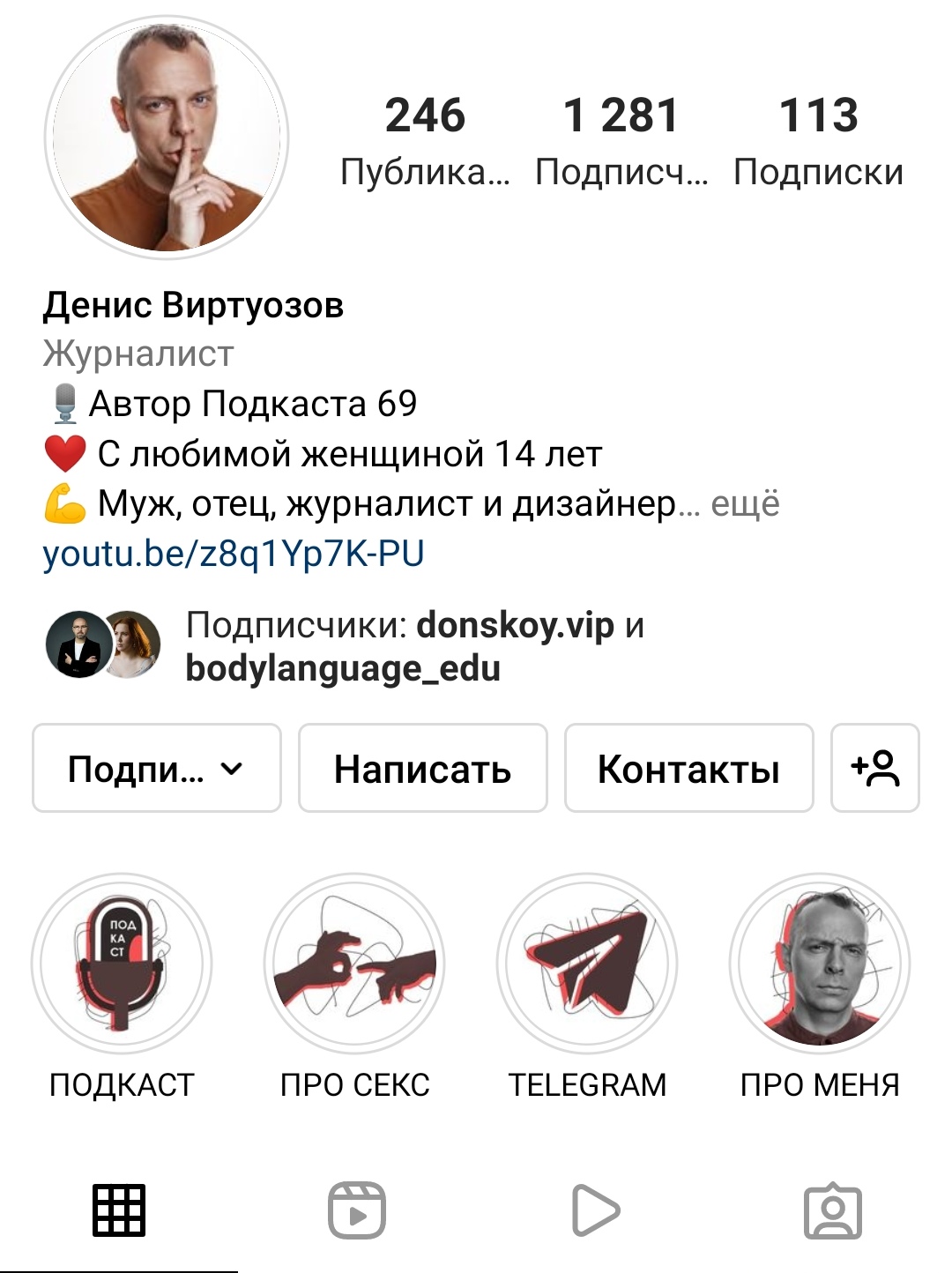Open the Контакты button
Image resolution: width=952 pixels, height=1273 pixels.
click(x=688, y=769)
